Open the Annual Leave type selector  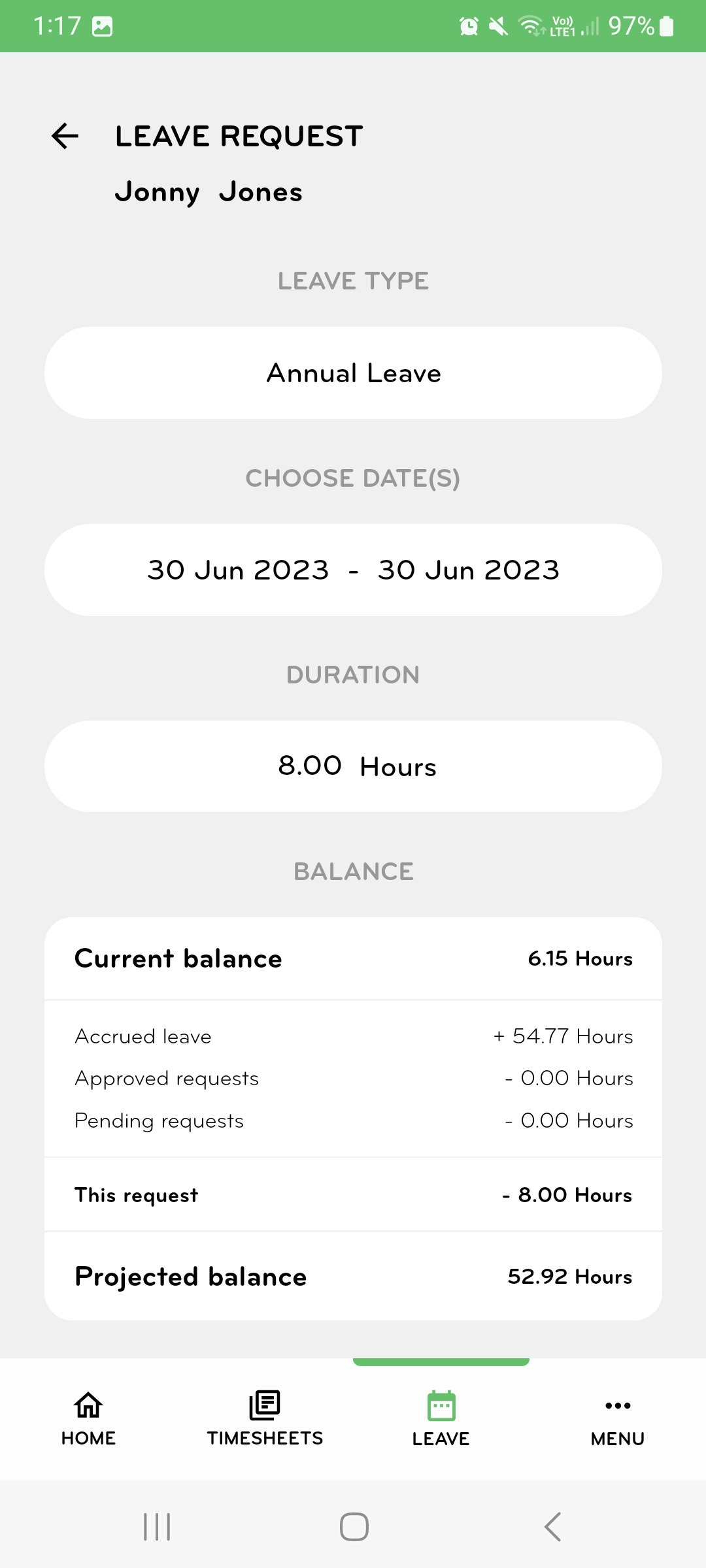[353, 372]
